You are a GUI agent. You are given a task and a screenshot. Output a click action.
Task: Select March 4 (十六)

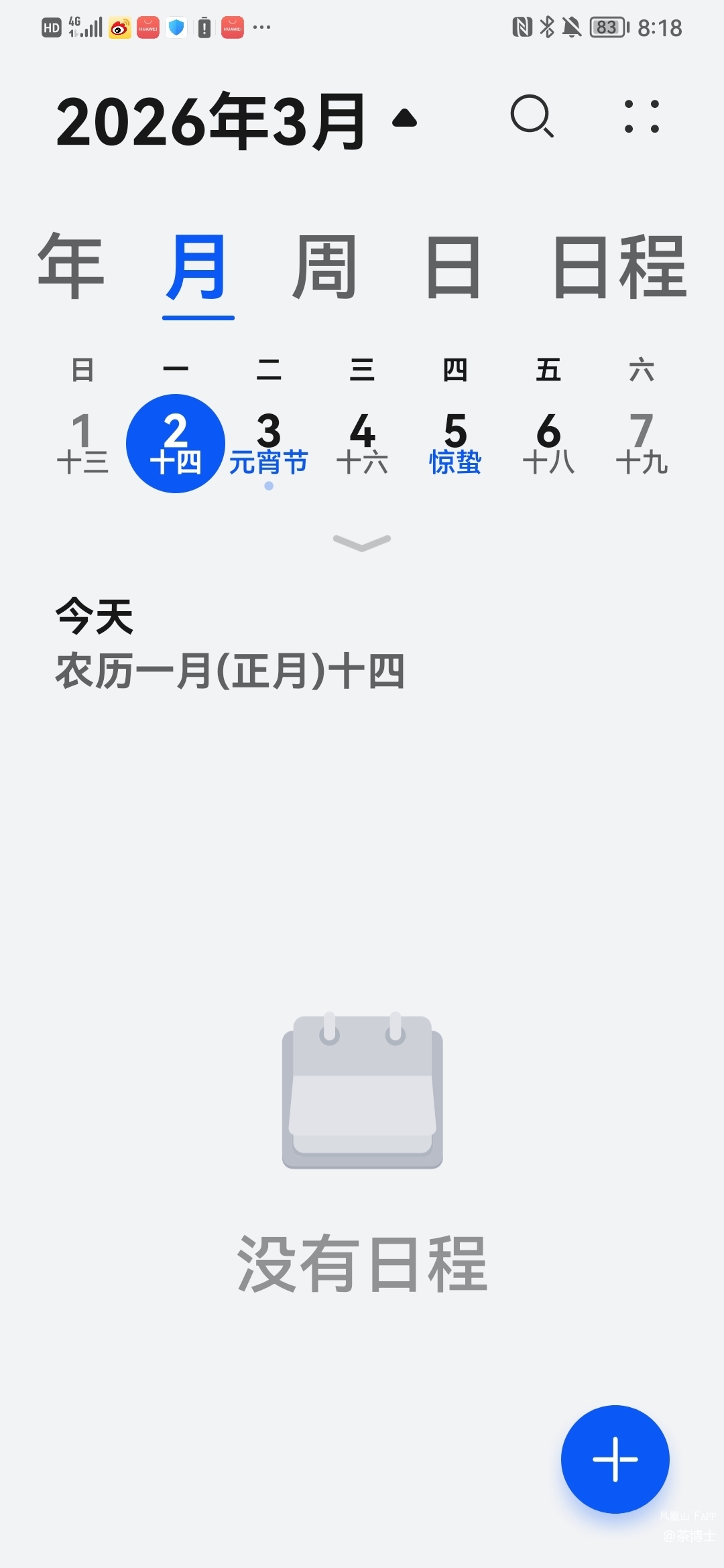pyautogui.click(x=362, y=444)
